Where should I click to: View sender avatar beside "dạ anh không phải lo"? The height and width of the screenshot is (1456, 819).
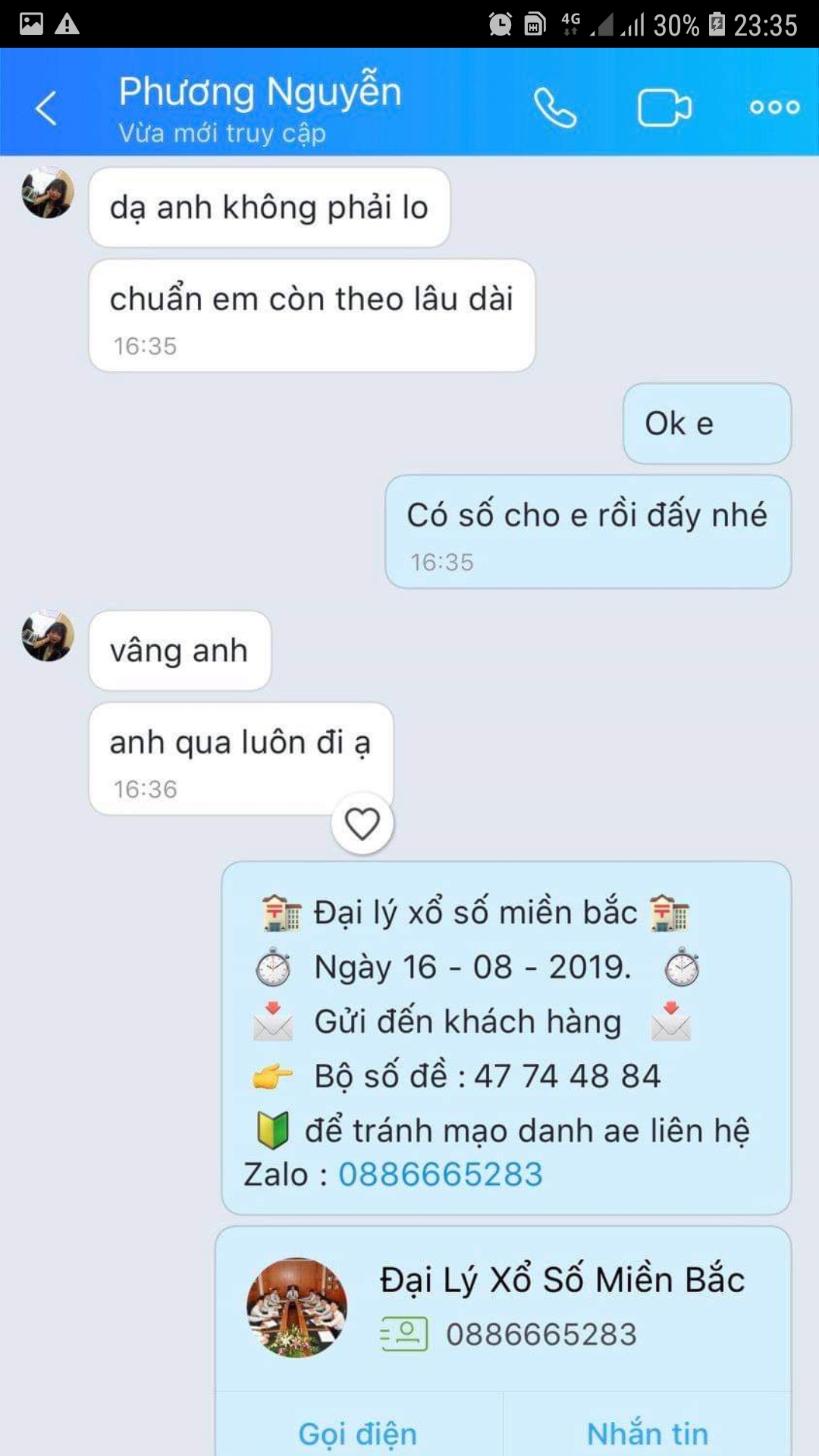pos(48,193)
